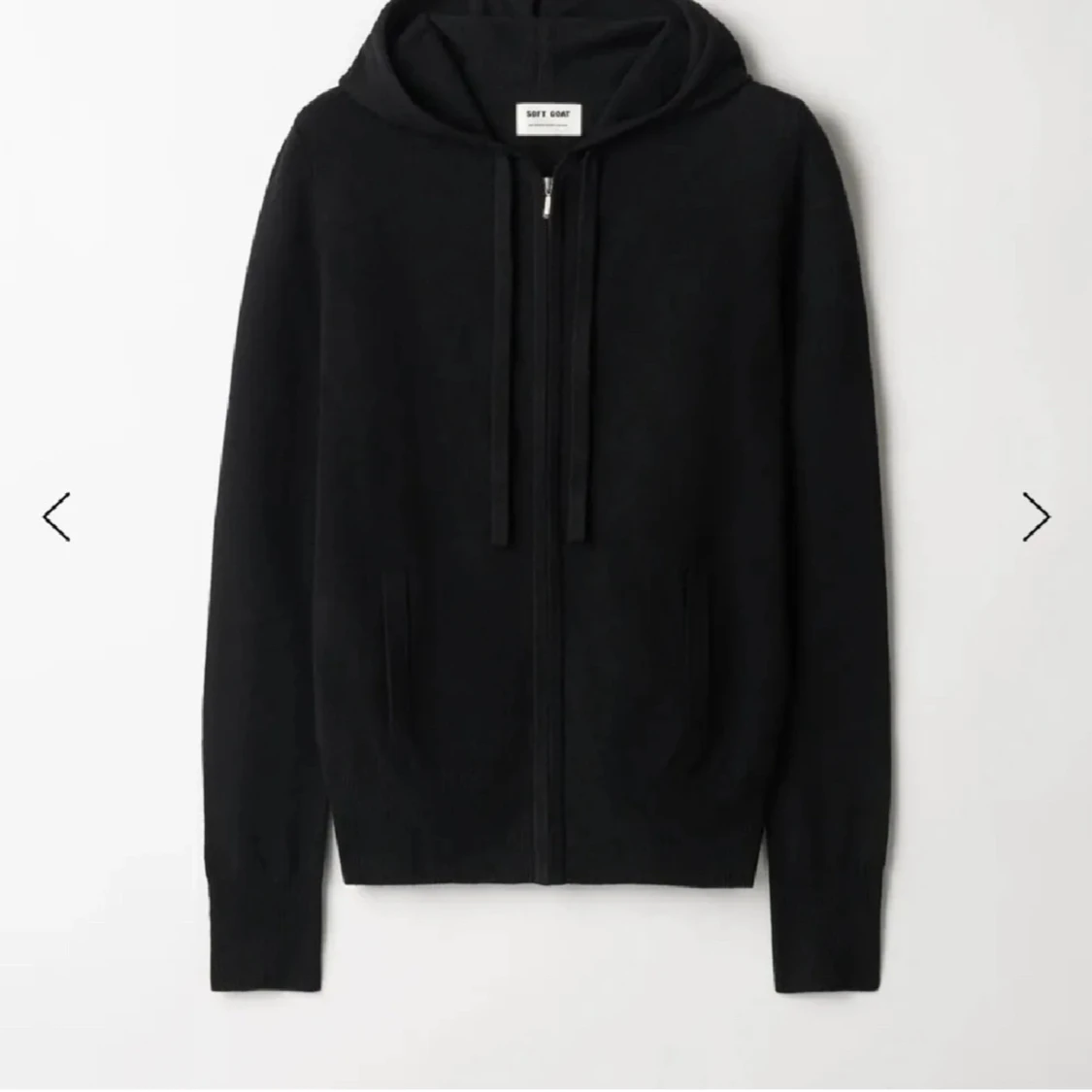Image resolution: width=1092 pixels, height=1092 pixels.
Task: Show the next product image
Action: coord(1036,516)
